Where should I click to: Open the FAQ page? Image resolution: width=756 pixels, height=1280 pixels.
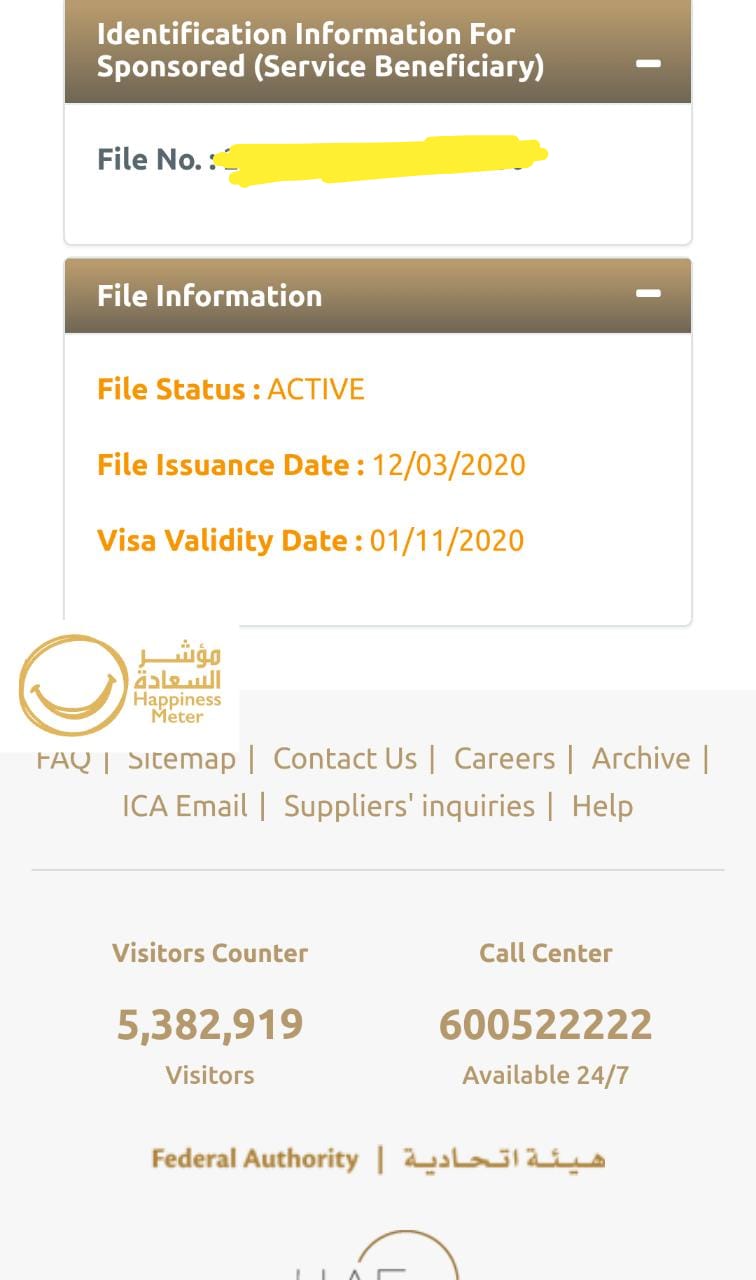pyautogui.click(x=62, y=758)
